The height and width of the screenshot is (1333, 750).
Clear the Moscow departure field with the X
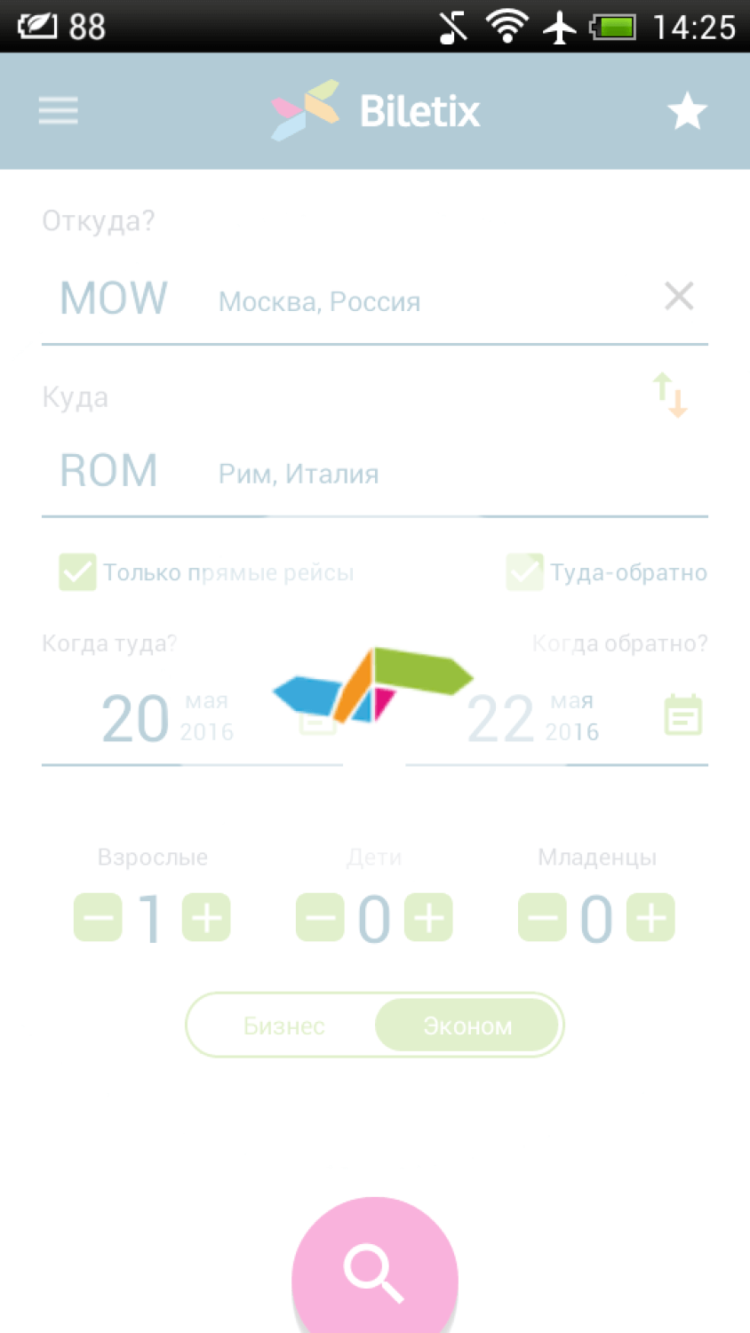tap(679, 296)
